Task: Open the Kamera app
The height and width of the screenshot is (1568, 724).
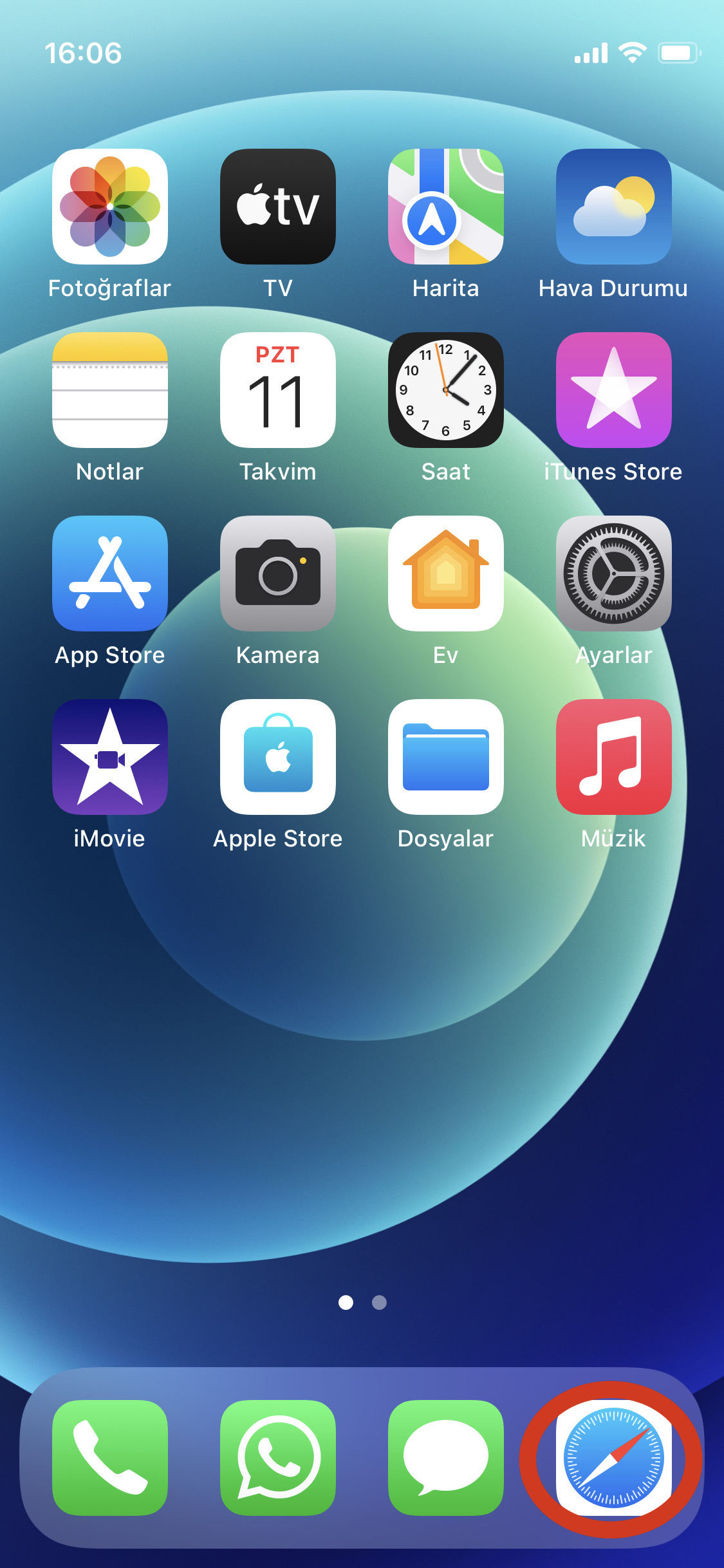Action: click(278, 574)
